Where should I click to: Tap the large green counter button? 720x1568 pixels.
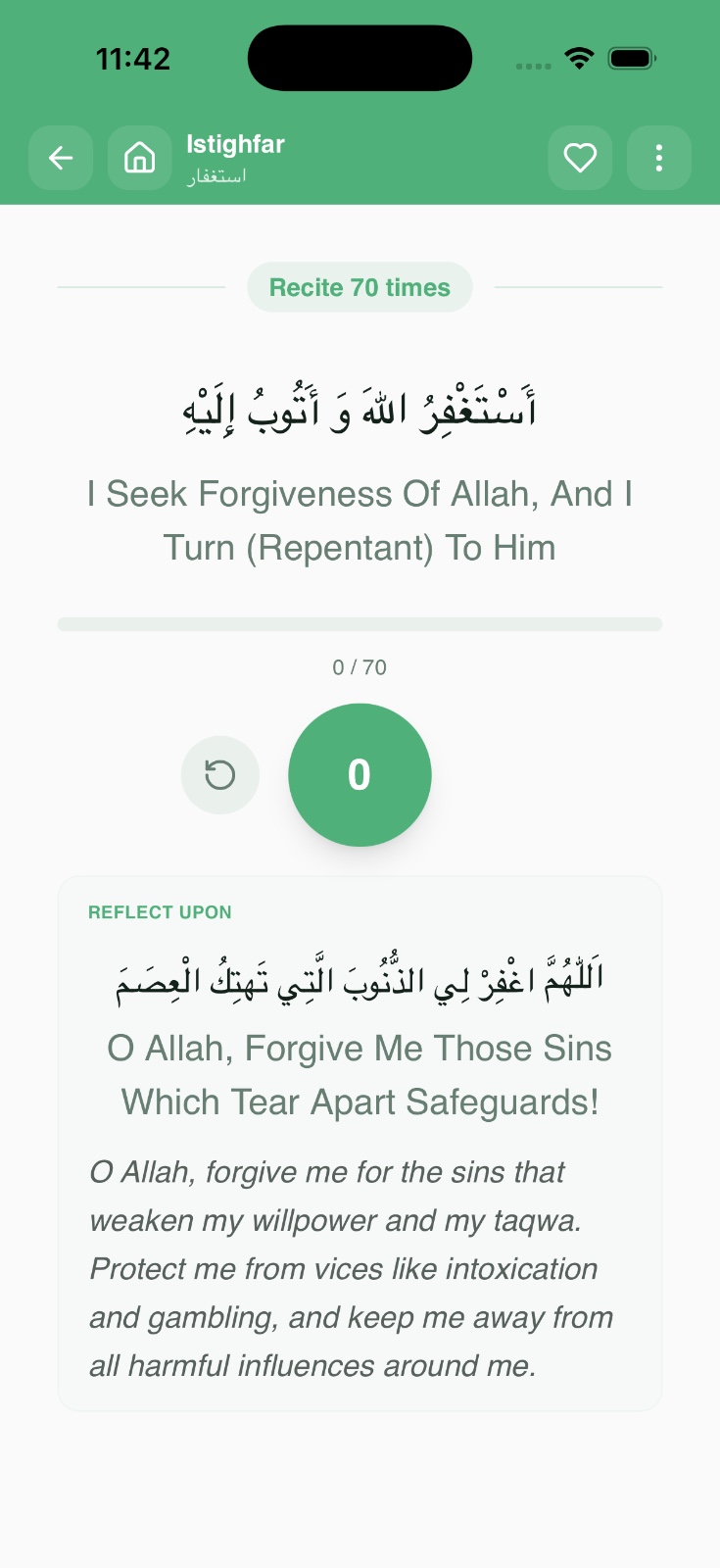pos(360,774)
